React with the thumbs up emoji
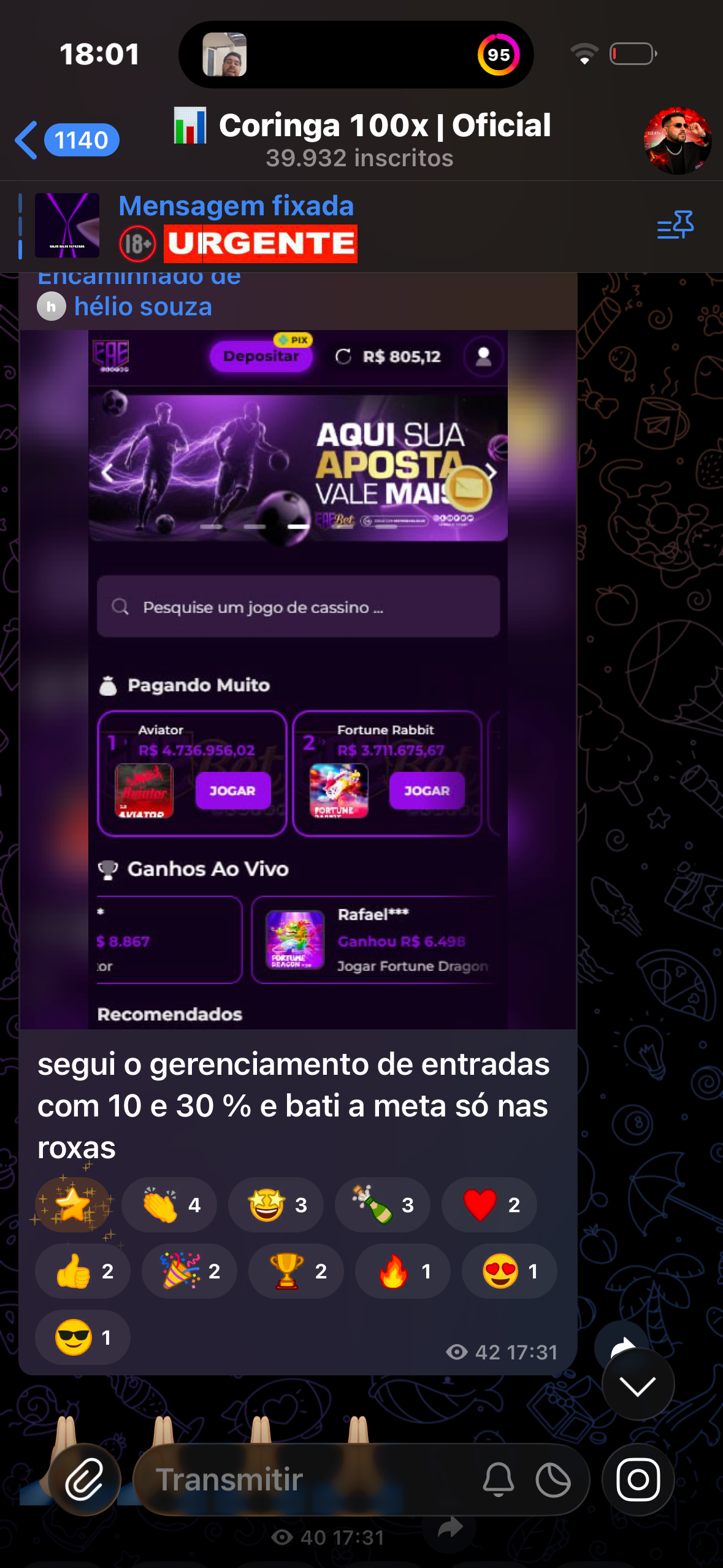 click(82, 1271)
